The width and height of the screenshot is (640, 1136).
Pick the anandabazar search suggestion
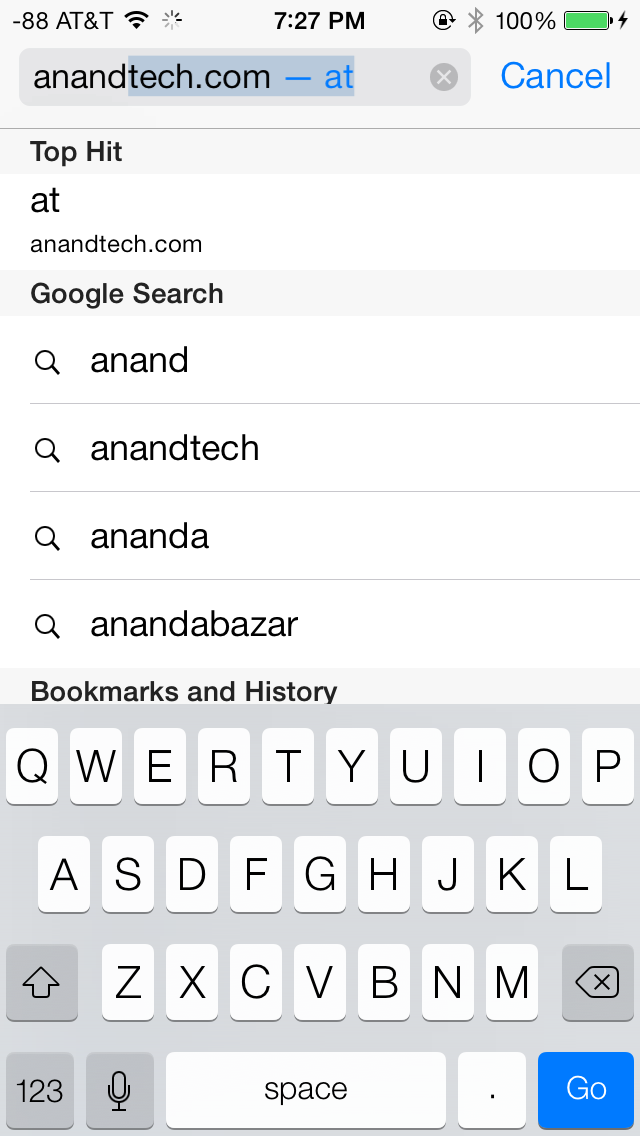click(x=320, y=625)
